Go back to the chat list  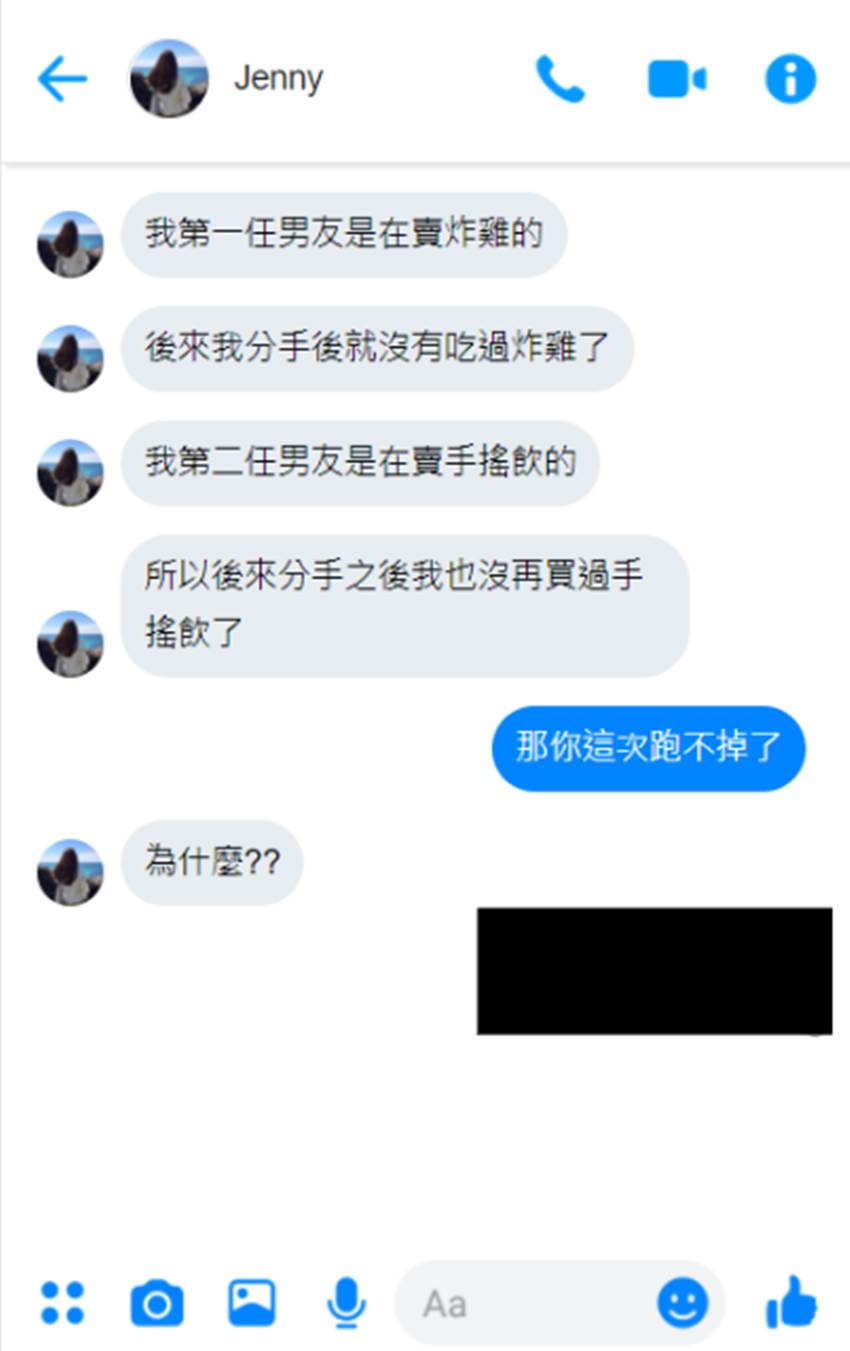tap(62, 79)
